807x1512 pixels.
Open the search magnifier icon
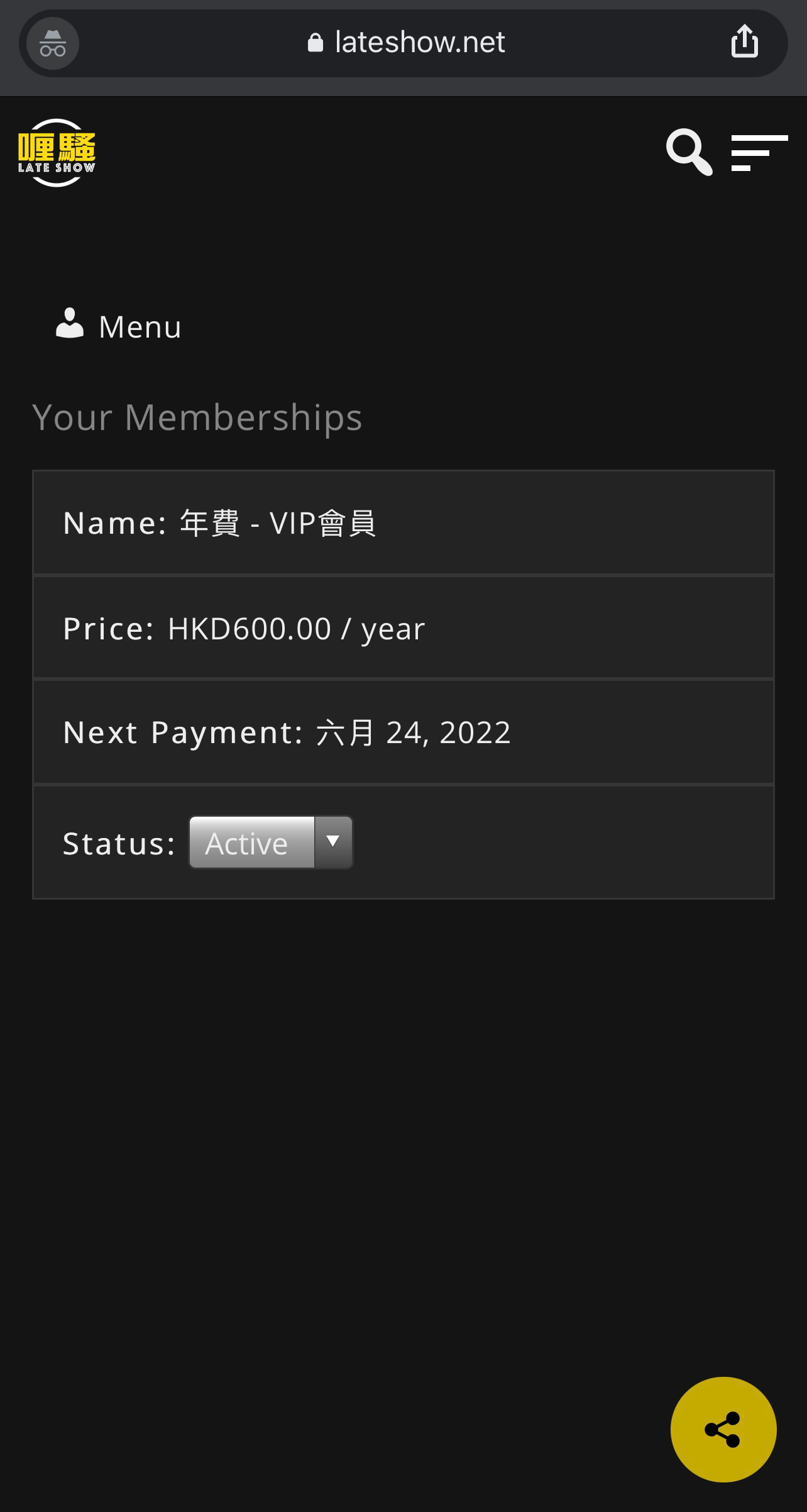[x=689, y=152]
